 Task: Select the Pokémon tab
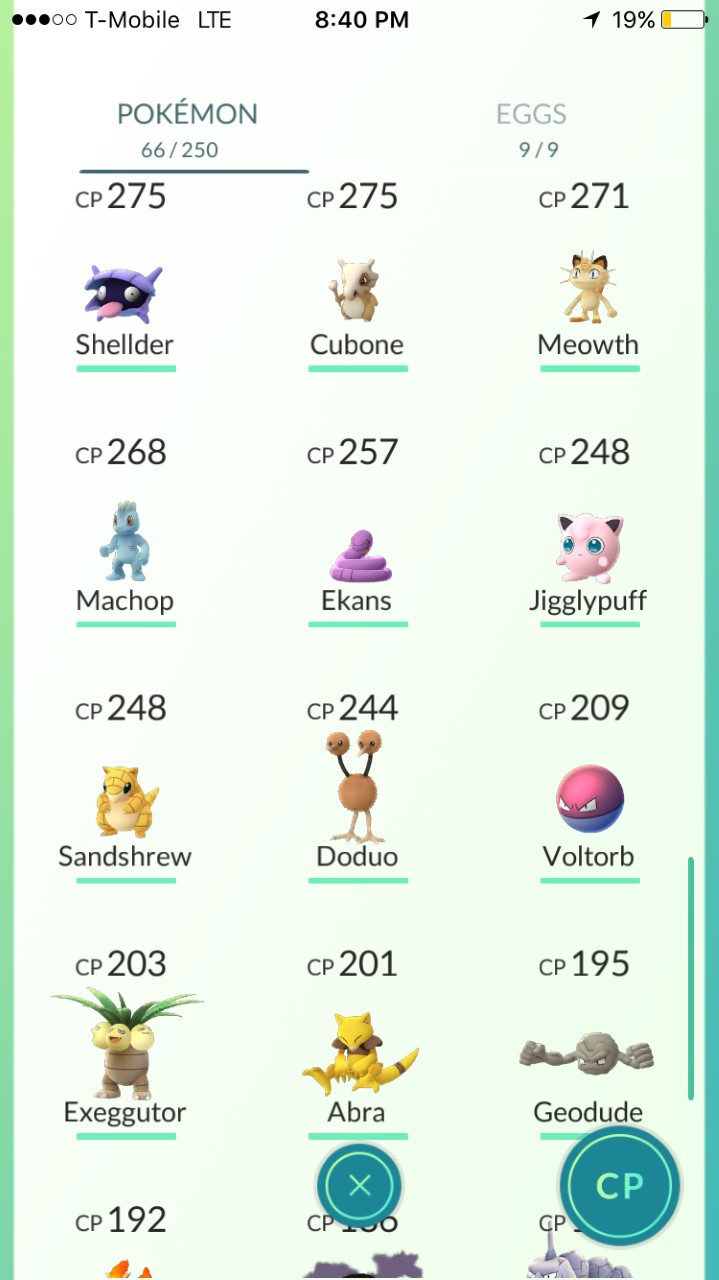pos(187,129)
